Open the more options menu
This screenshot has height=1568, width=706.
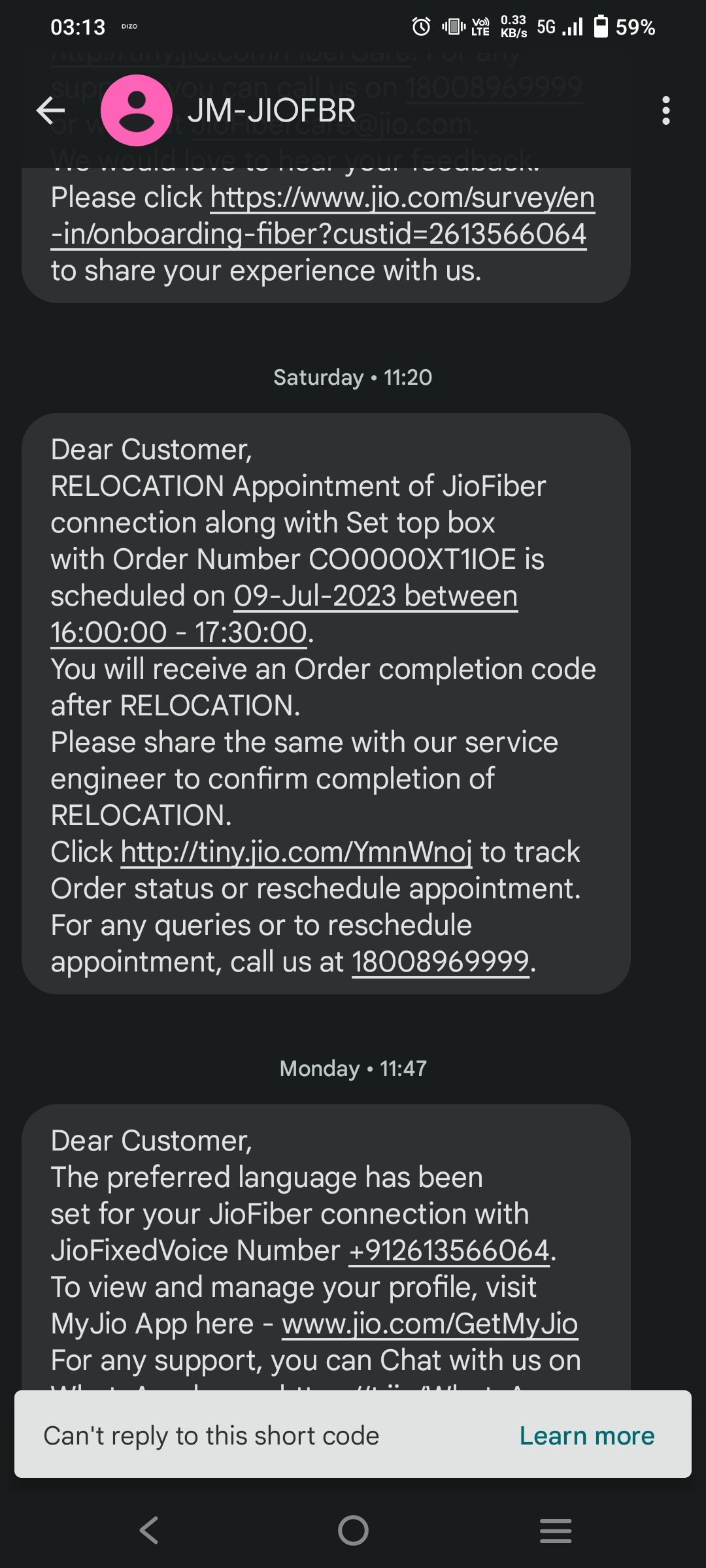pos(665,110)
